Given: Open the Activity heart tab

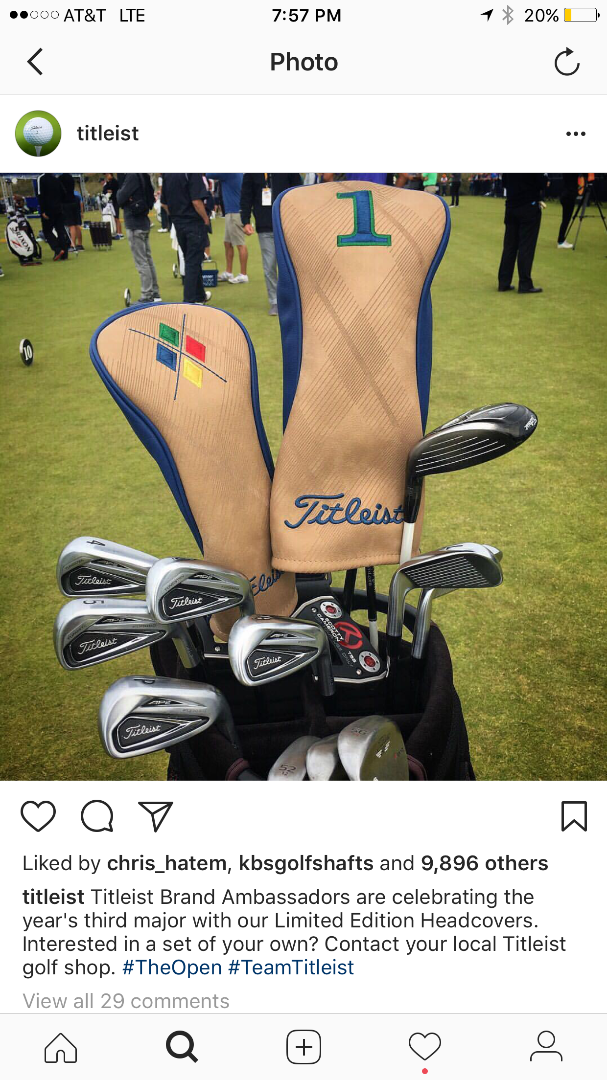Looking at the screenshot, I should pyautogui.click(x=425, y=1047).
